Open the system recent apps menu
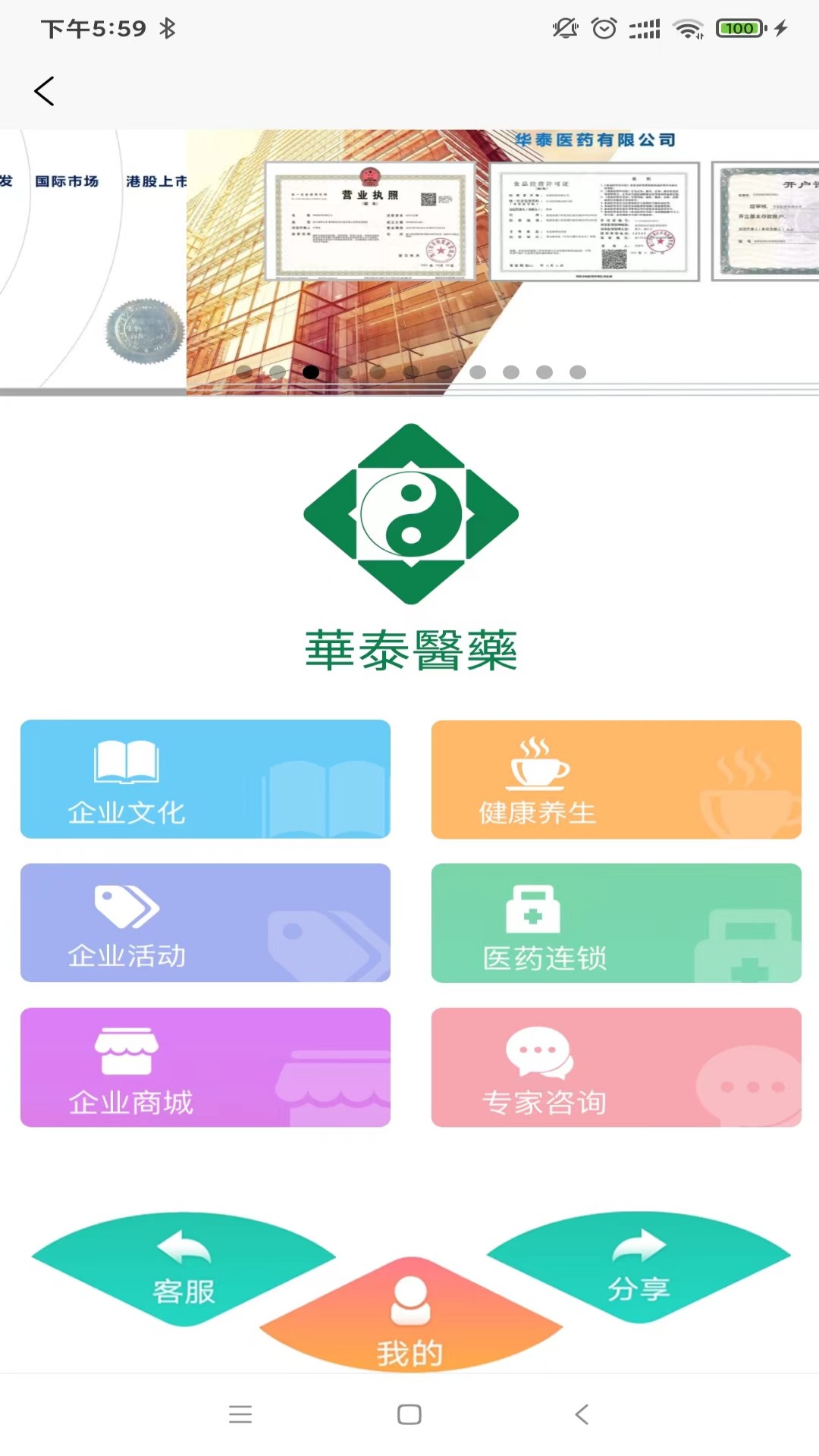Screen dimensions: 819x1456 tap(240, 1414)
